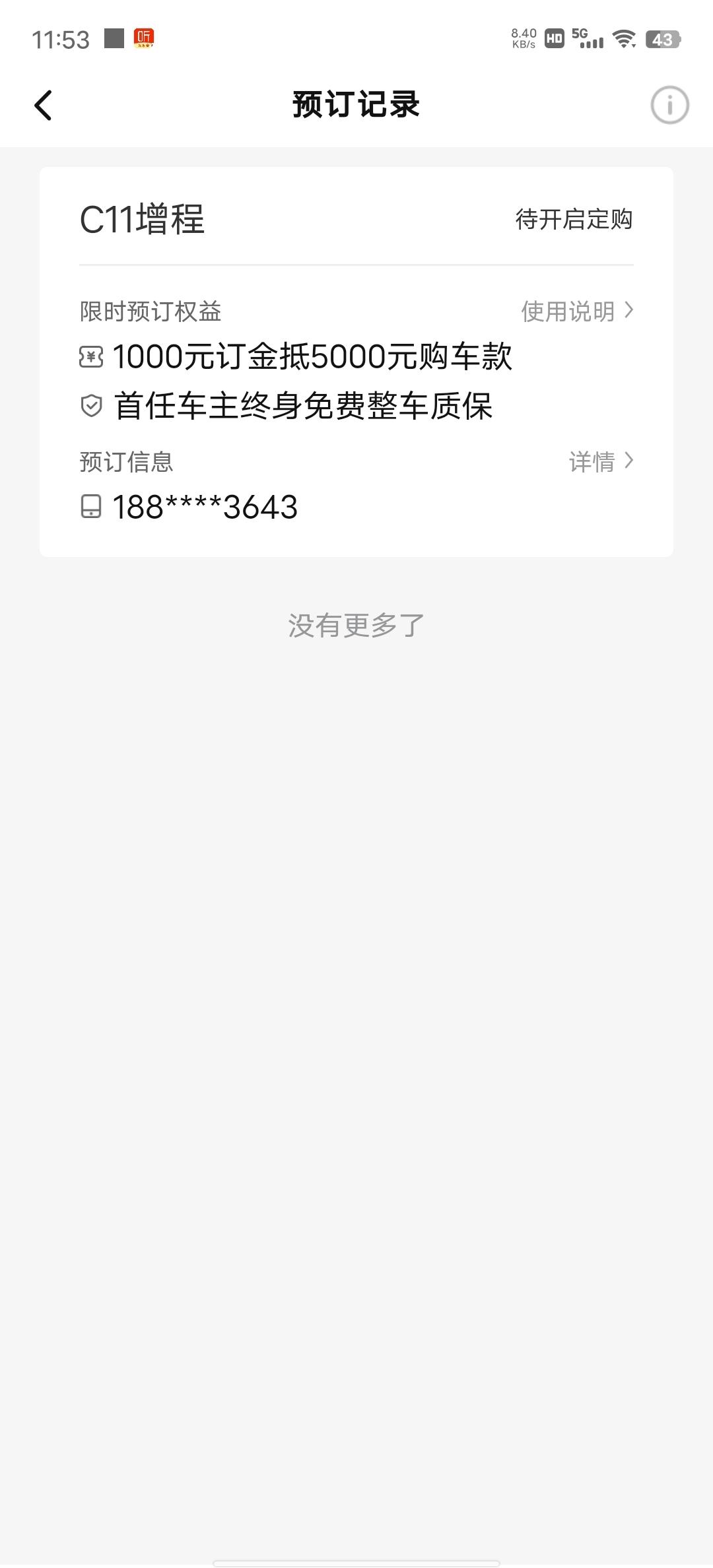The image size is (713, 1568).
Task: Expand the 详情 chevron for booking info
Action: (x=628, y=462)
